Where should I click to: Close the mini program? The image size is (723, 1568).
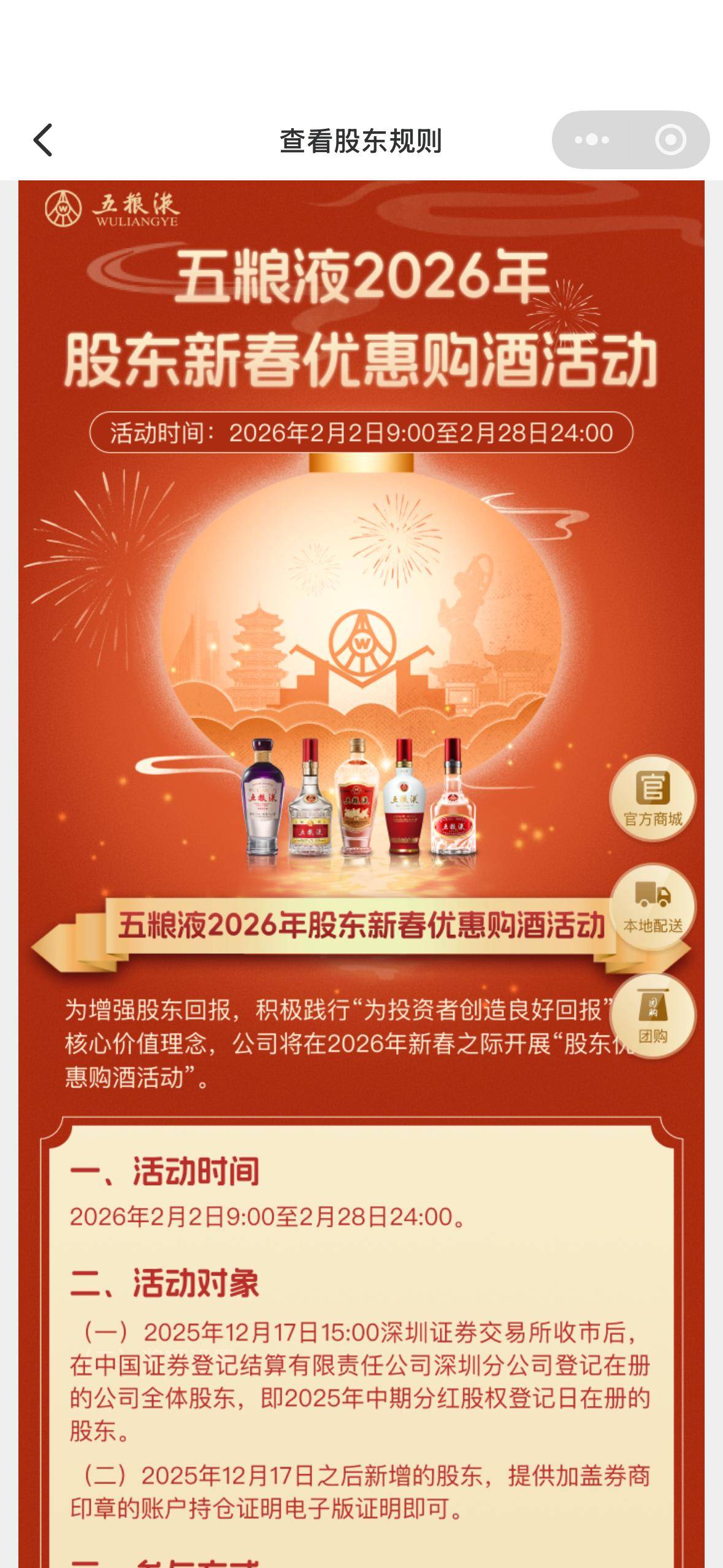(x=670, y=140)
